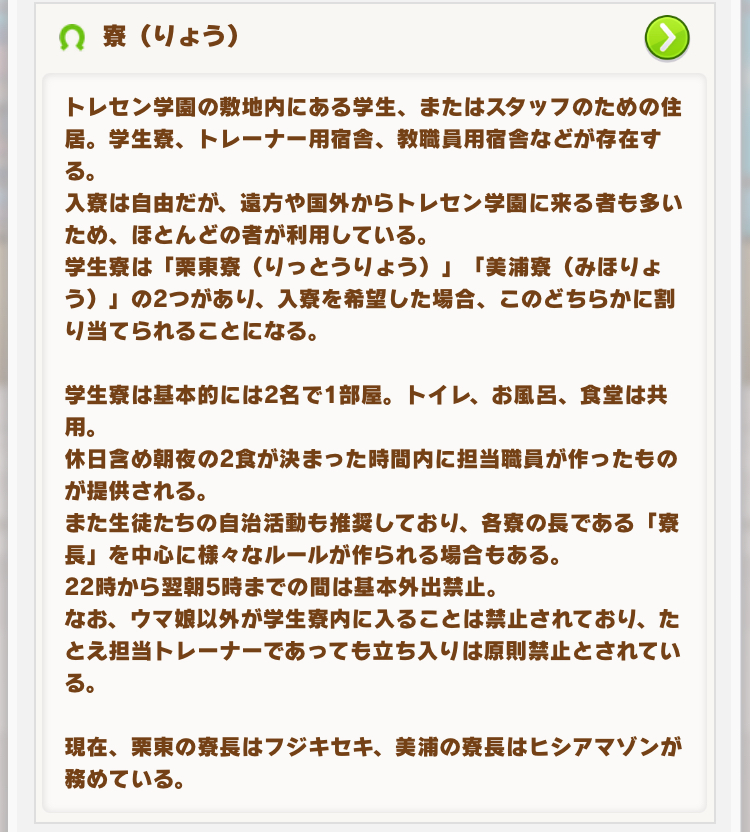Tap the green arrow button beside 寮（りょう）

pyautogui.click(x=667, y=38)
